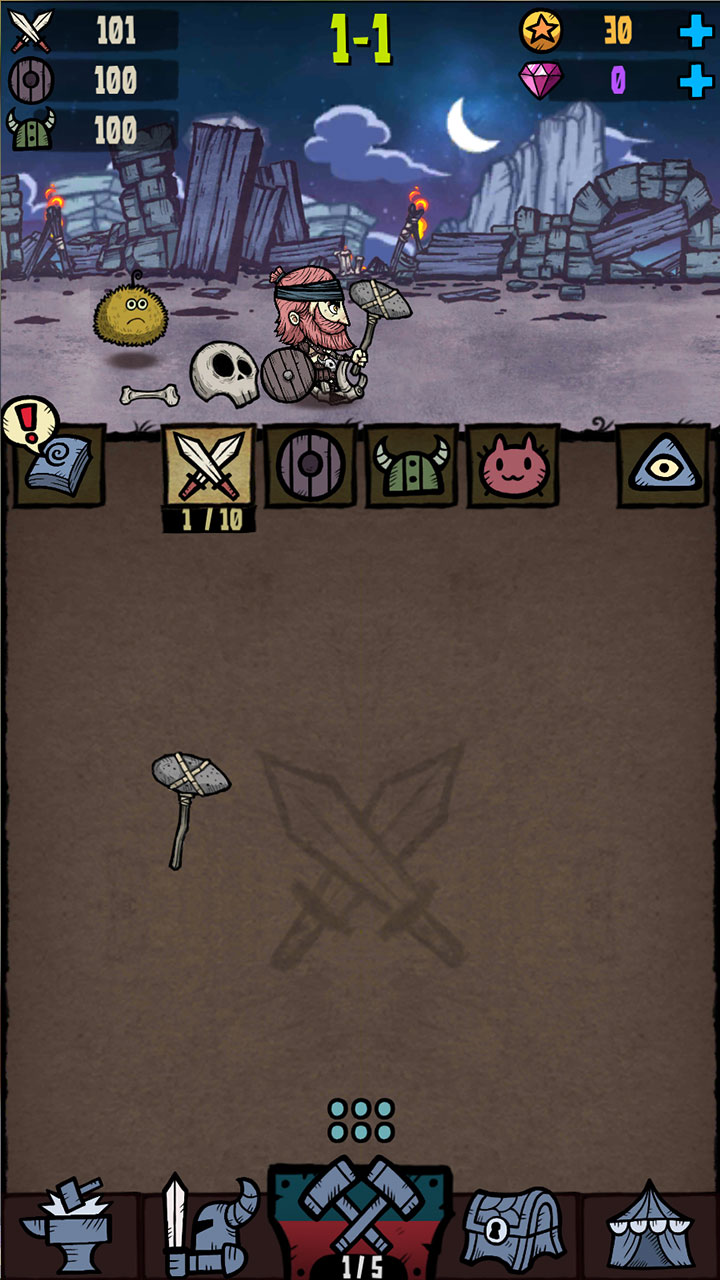Image resolution: width=720 pixels, height=1280 pixels.
Task: Open the locked treasure chest menu
Action: click(x=512, y=1229)
